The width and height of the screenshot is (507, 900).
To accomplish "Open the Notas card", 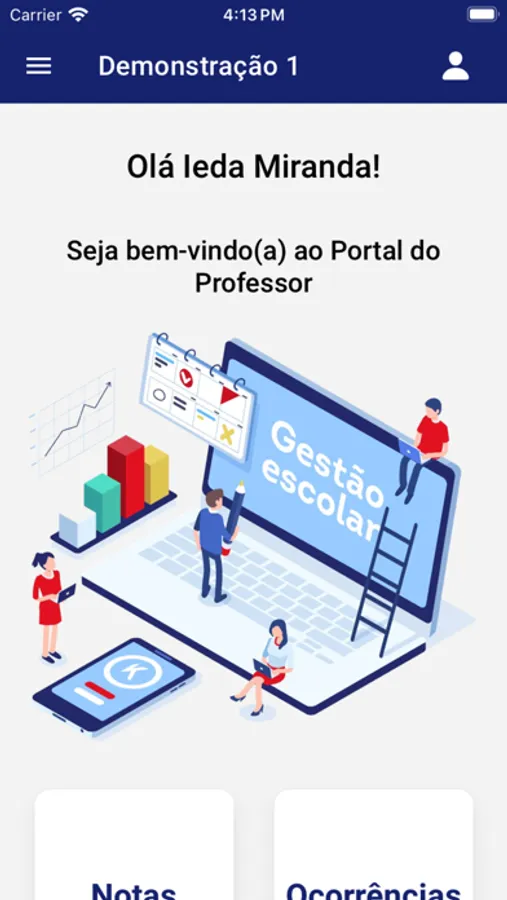I will tap(134, 845).
